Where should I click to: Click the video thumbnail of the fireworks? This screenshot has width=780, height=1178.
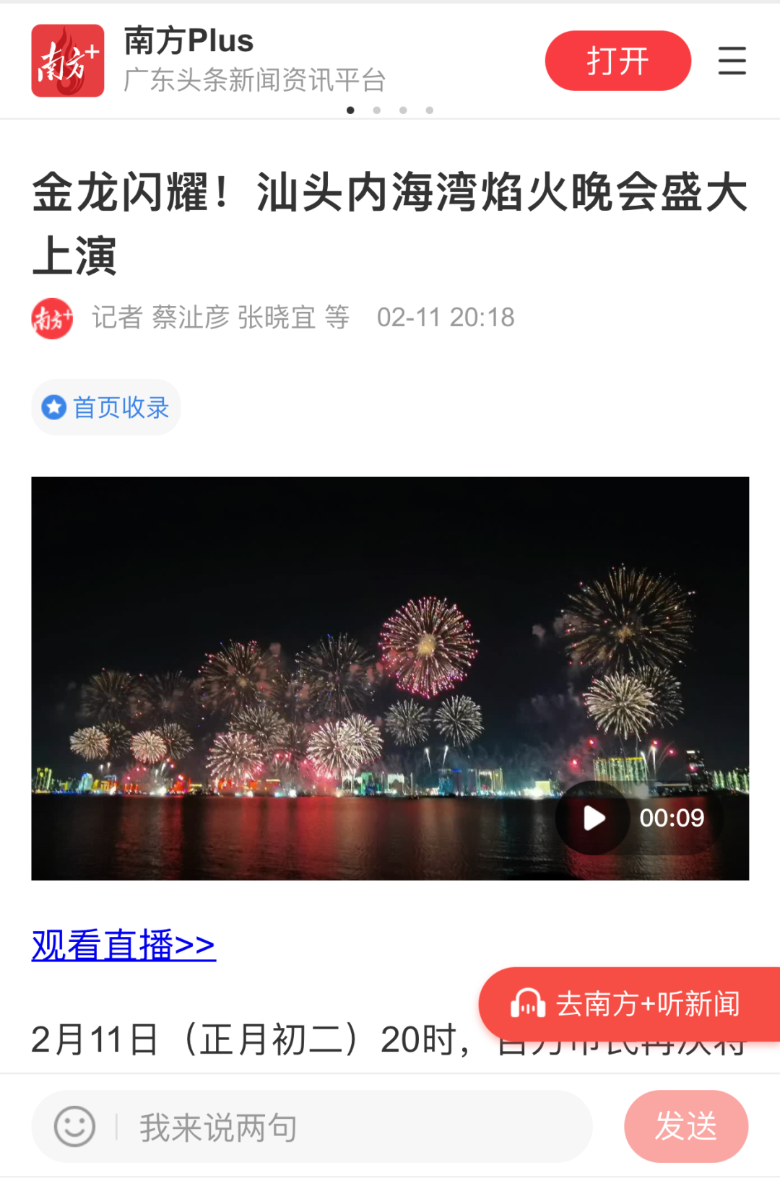(390, 678)
